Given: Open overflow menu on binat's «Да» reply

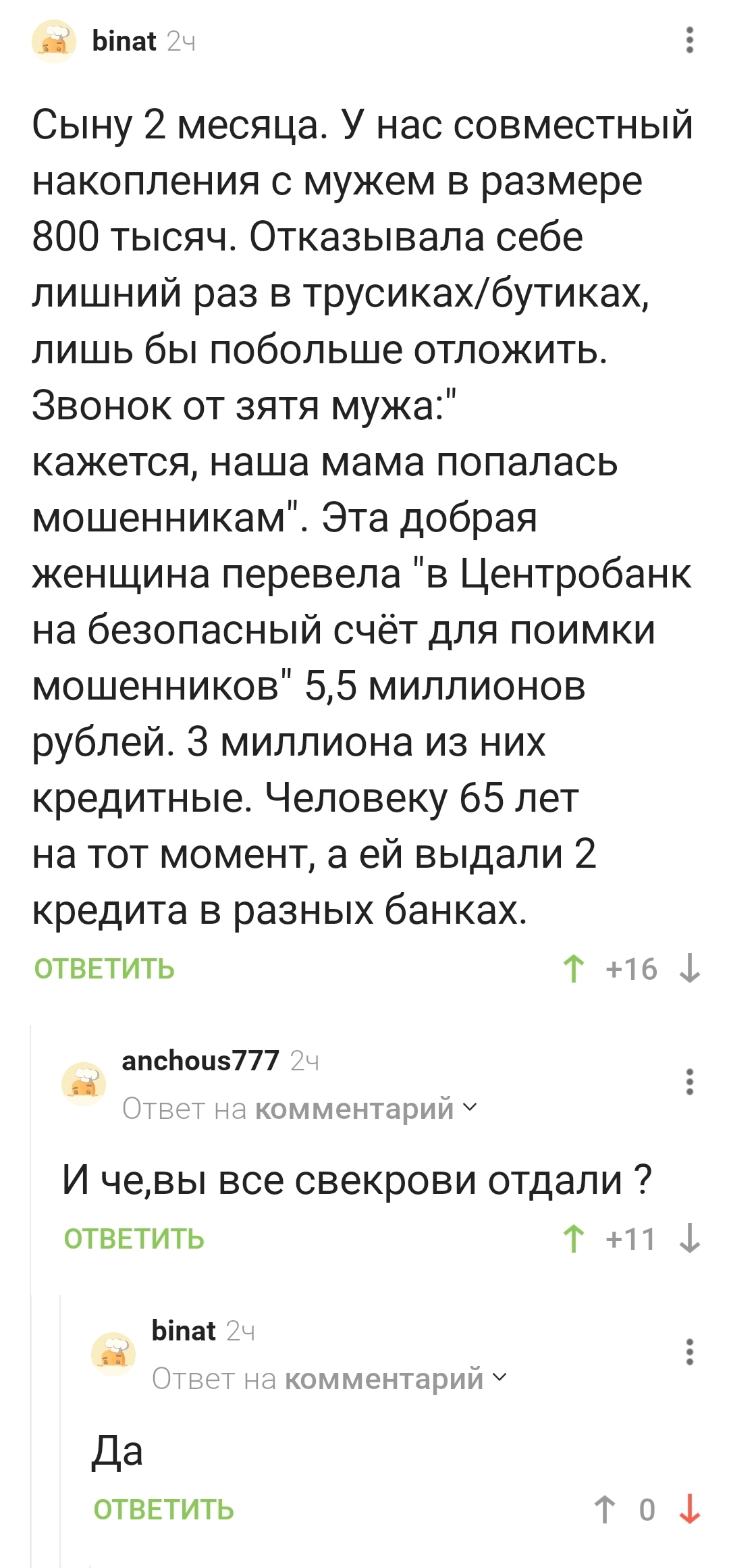Looking at the screenshot, I should point(689,1352).
